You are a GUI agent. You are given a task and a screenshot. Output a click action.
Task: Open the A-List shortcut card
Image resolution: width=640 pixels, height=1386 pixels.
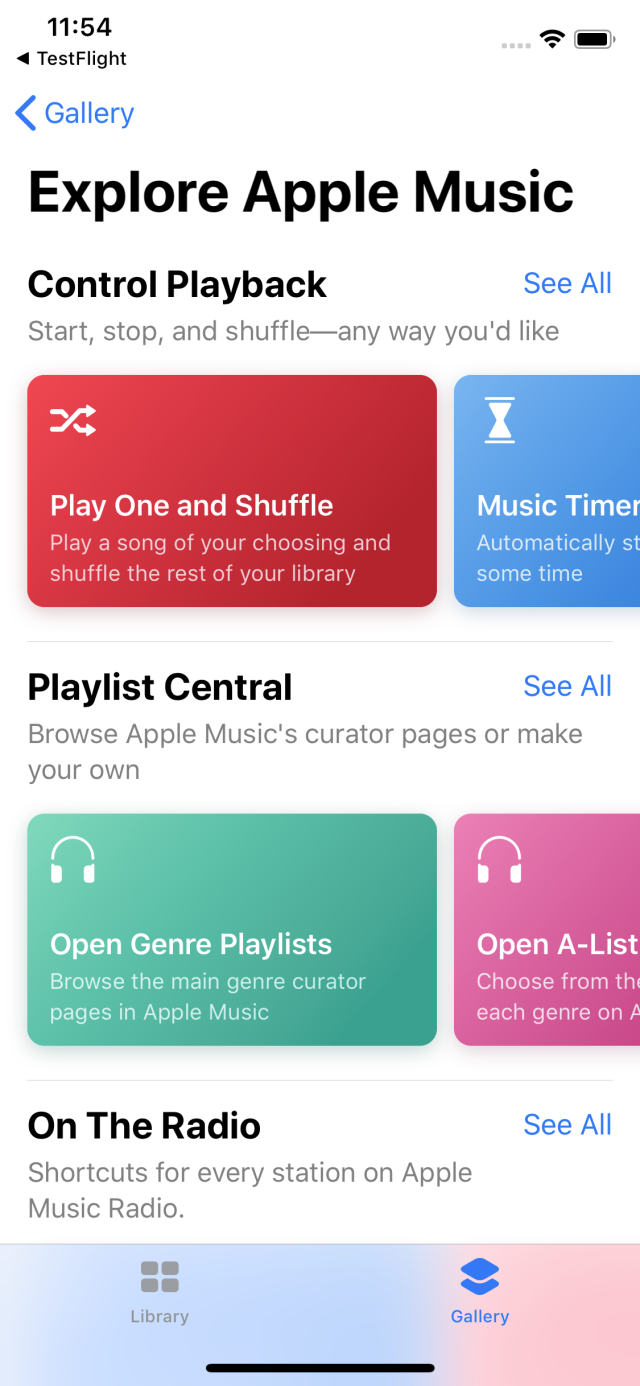pos(548,930)
